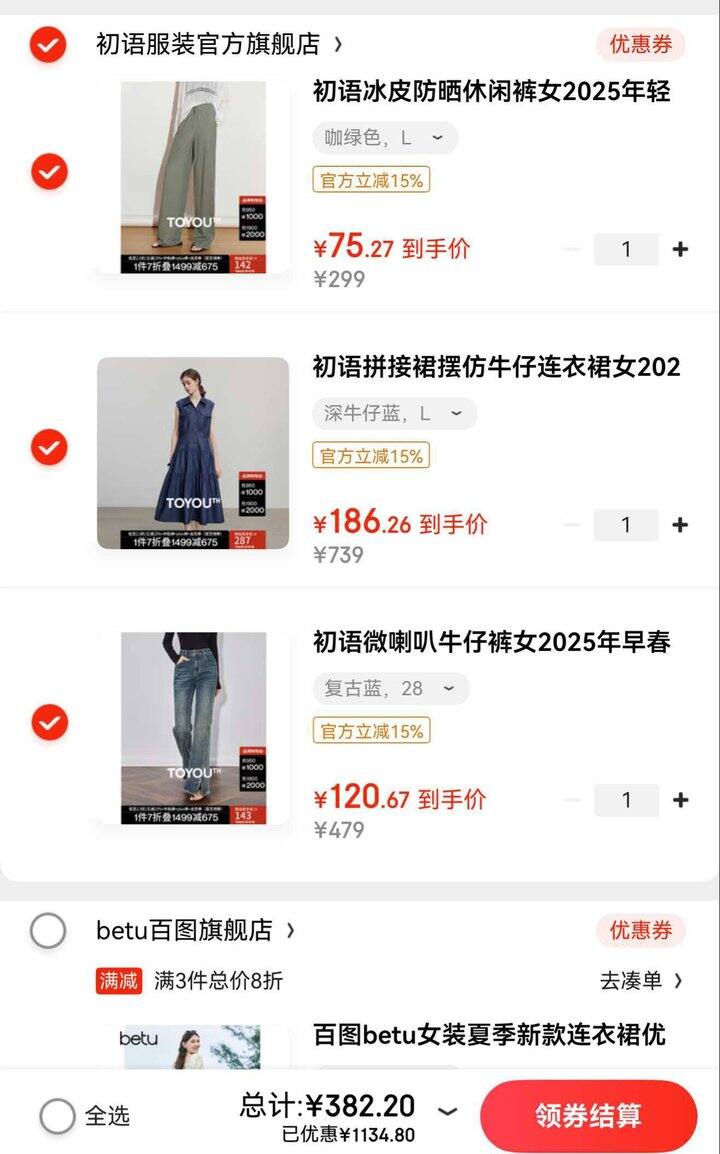
Task: Get 优惠券 for betu百图旗舰店
Action: (x=640, y=930)
